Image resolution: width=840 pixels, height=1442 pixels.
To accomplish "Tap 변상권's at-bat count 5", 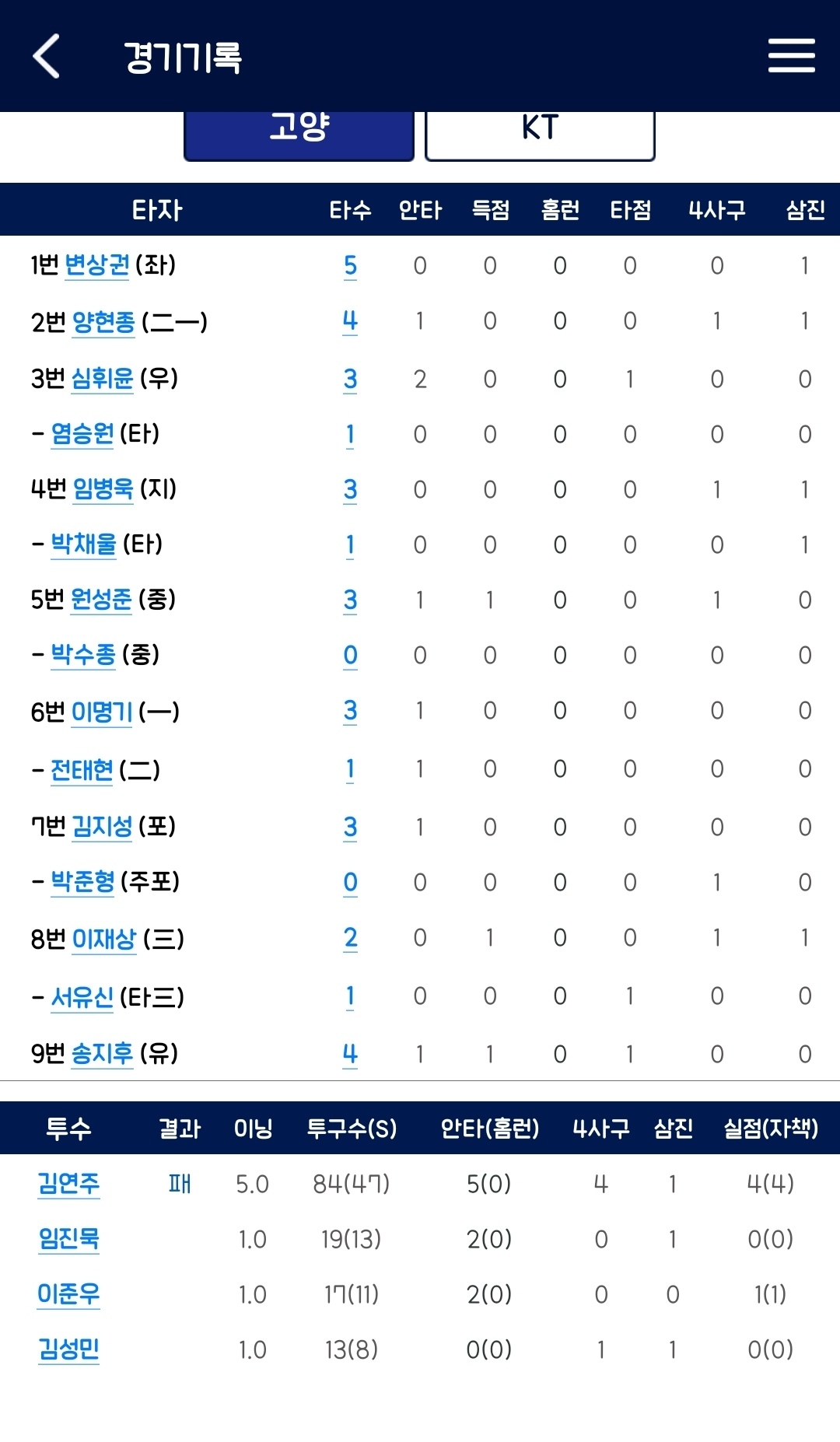I will click(x=350, y=266).
